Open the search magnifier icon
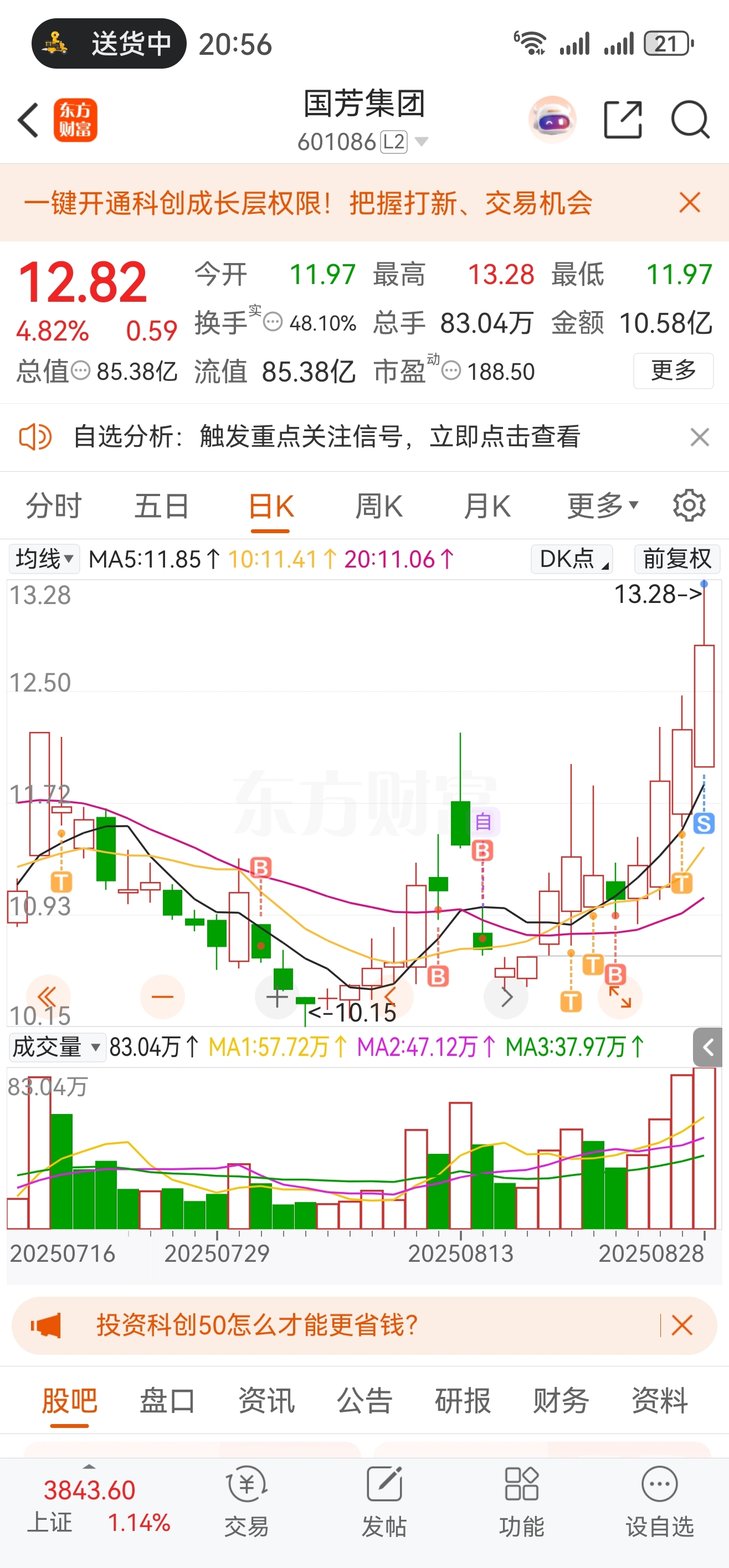The height and width of the screenshot is (1568, 729). tap(690, 120)
